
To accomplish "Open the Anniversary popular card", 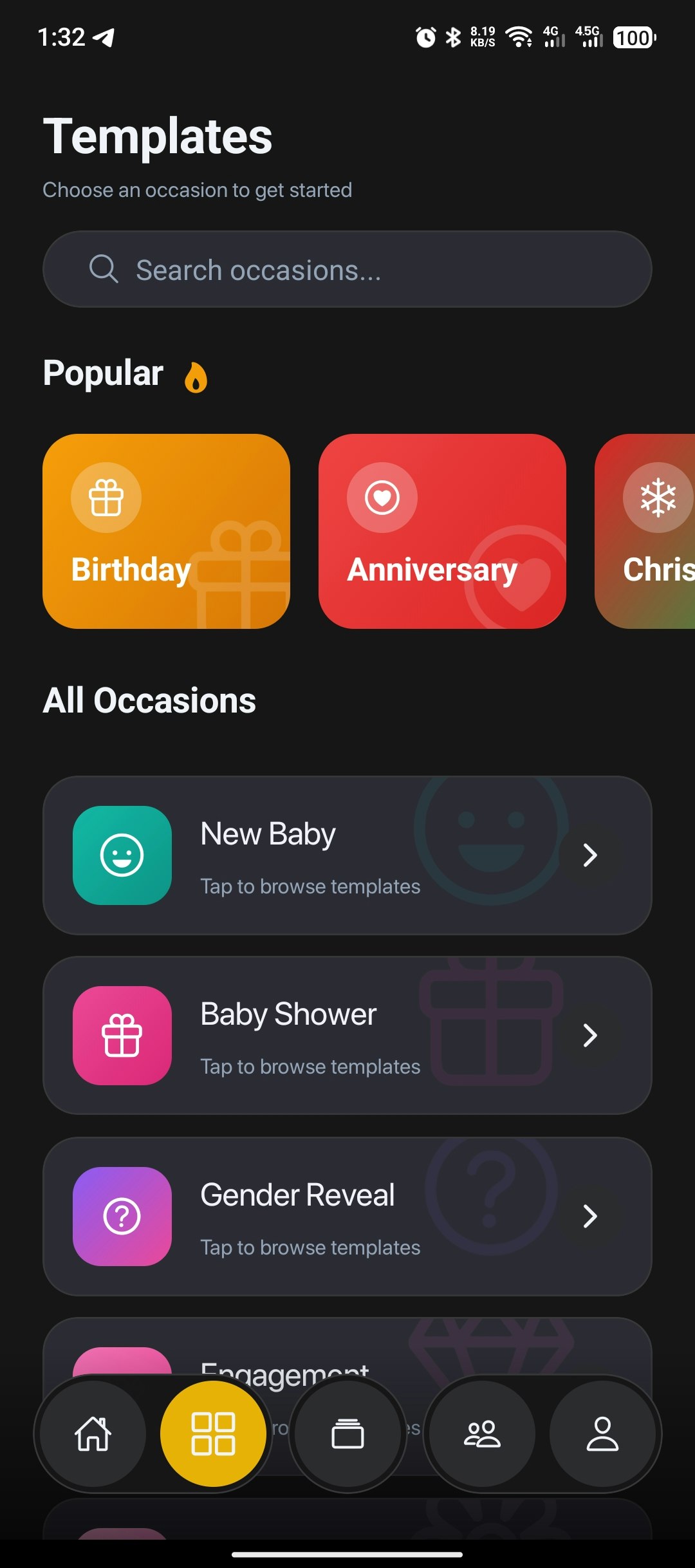I will (x=442, y=531).
